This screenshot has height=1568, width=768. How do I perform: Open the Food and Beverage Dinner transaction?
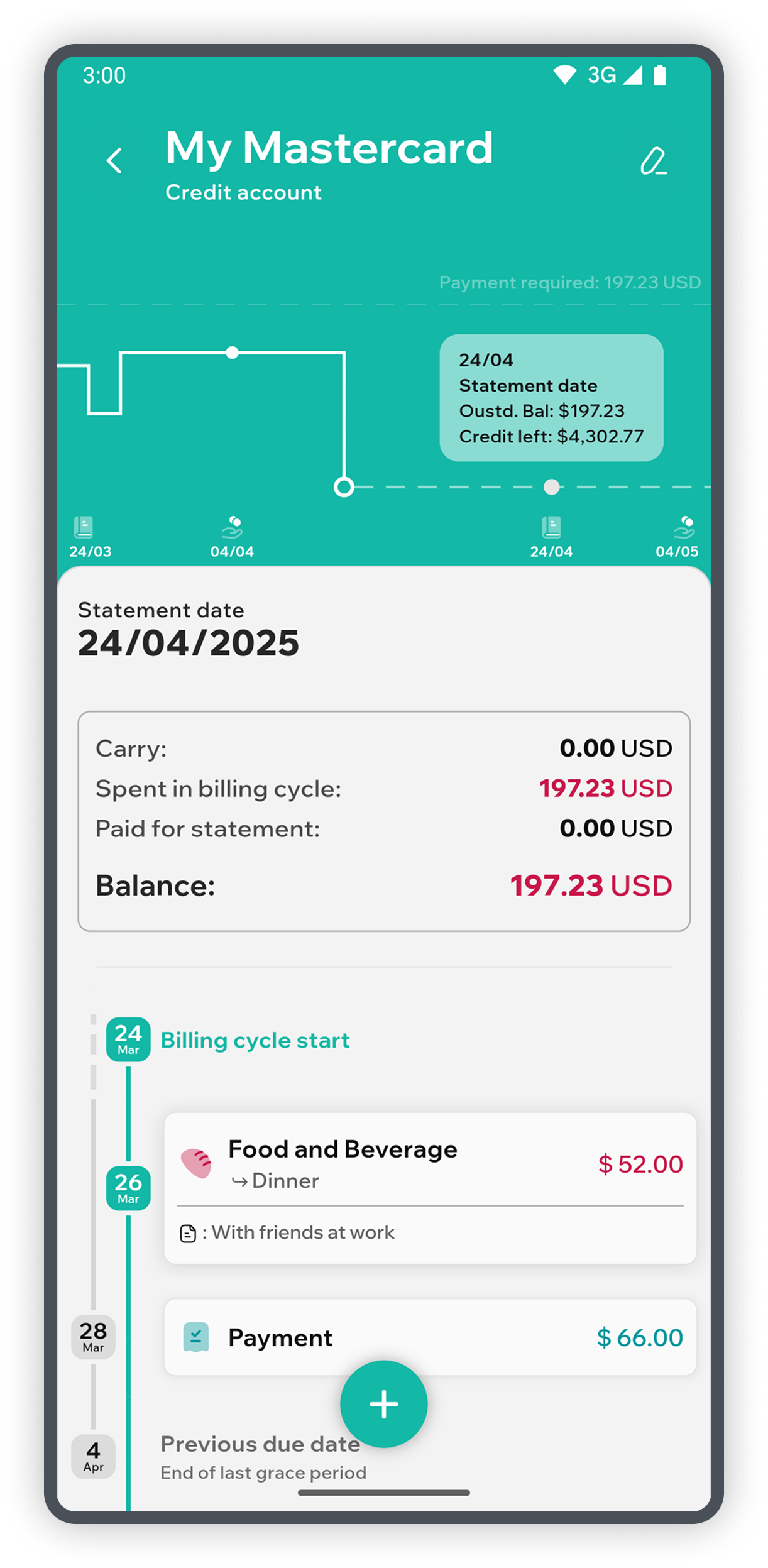pos(430,1187)
